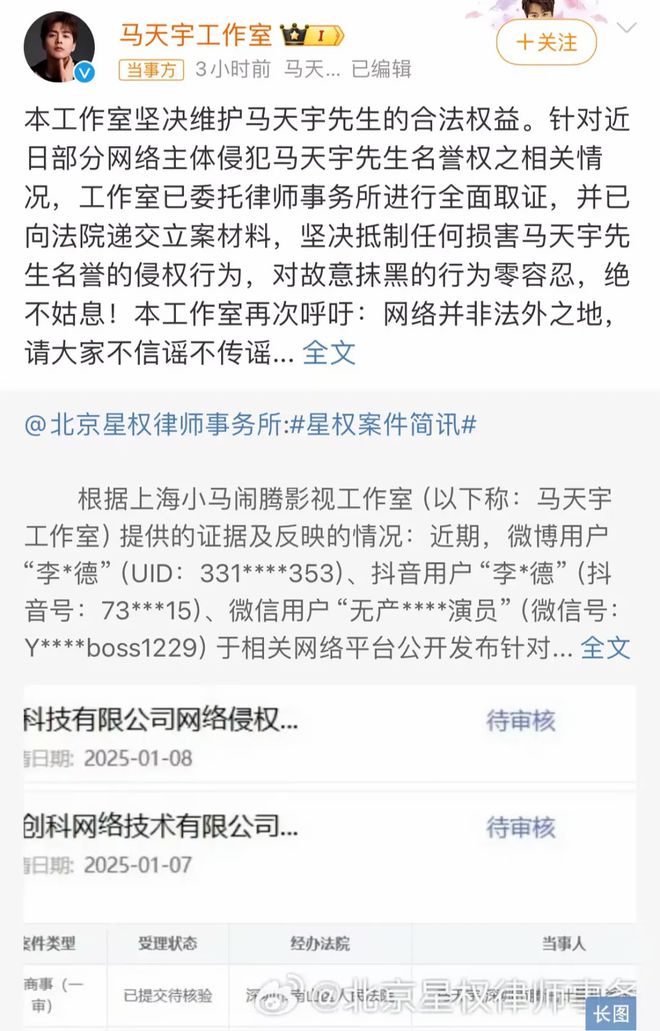This screenshot has height=1031, width=660.
Task: Open 马天宇工作室's profile picture
Action: 60,46
